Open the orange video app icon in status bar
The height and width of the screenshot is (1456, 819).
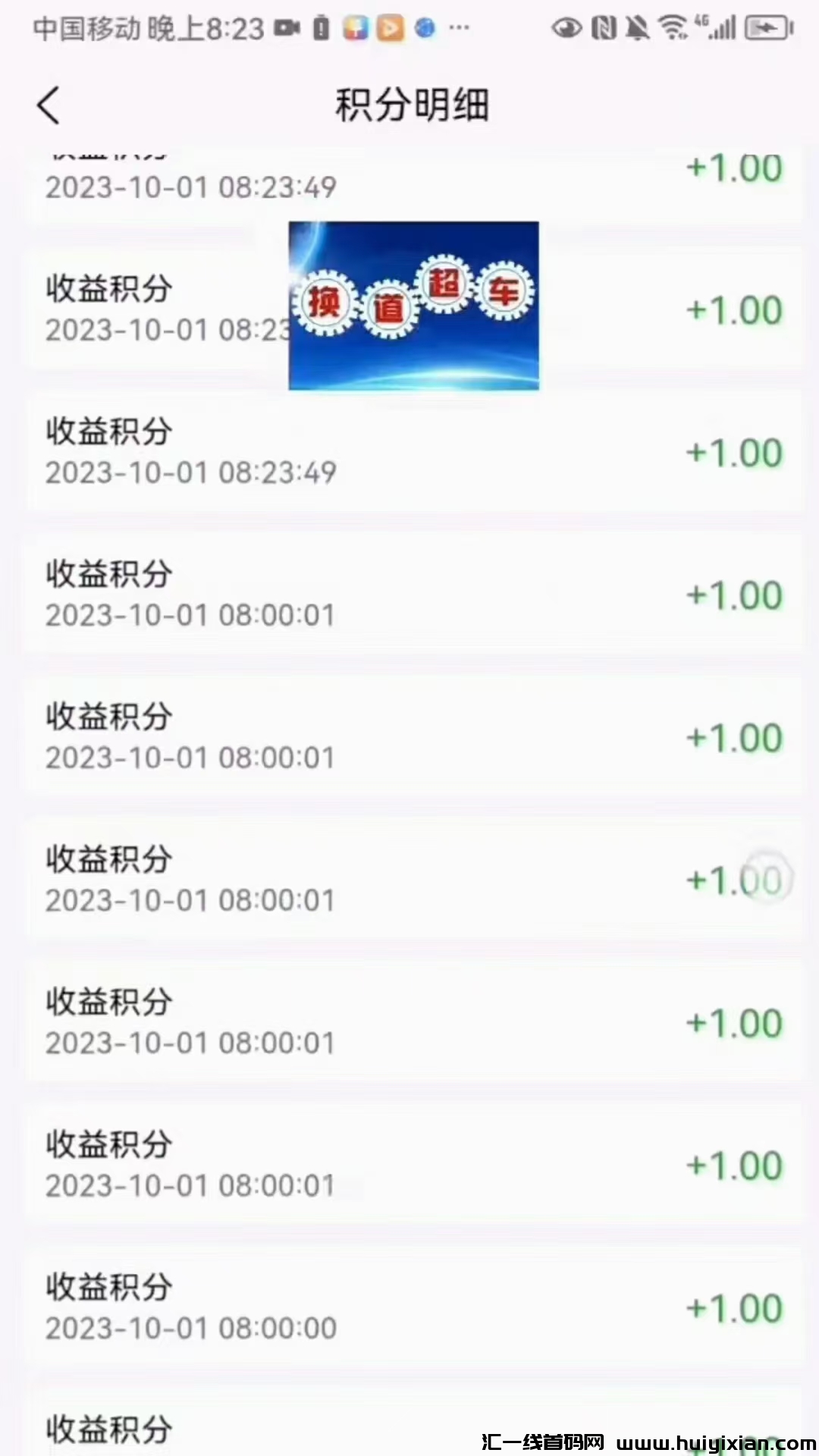point(390,28)
